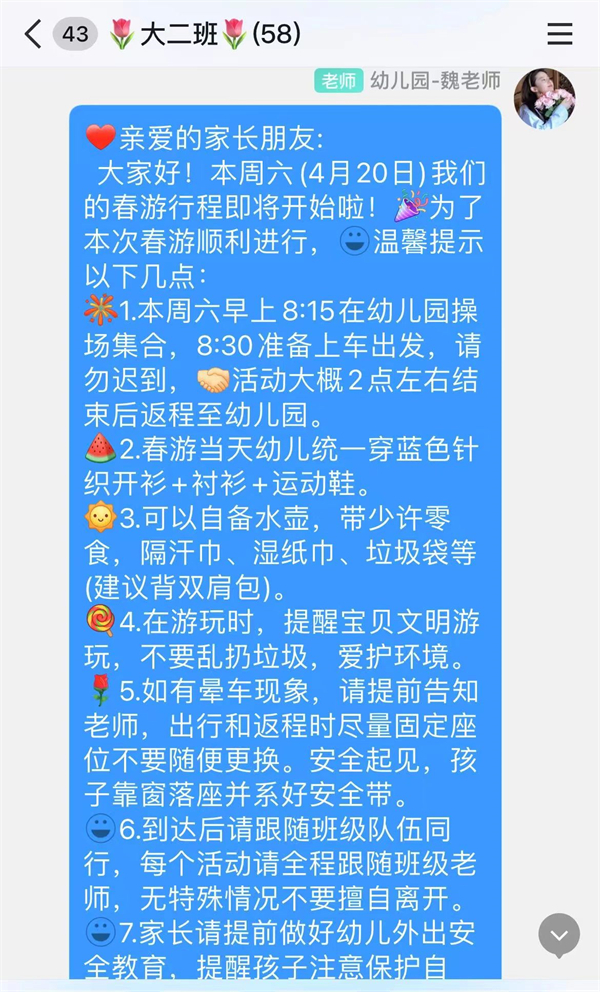Jump to the latest messages
Viewport: 600px width, 992px height.
coord(559,935)
